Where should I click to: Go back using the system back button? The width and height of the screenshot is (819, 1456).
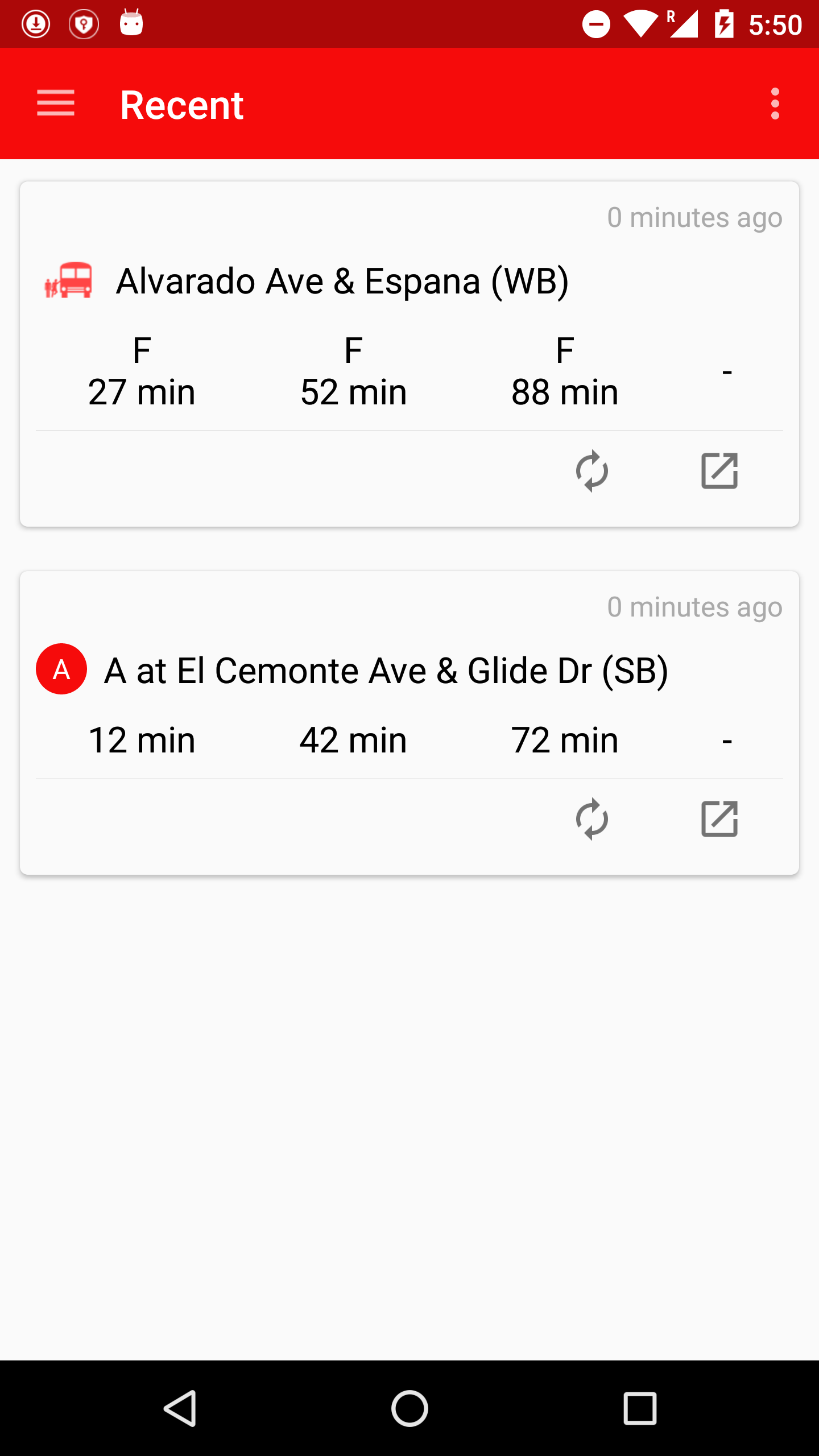coord(180,1408)
